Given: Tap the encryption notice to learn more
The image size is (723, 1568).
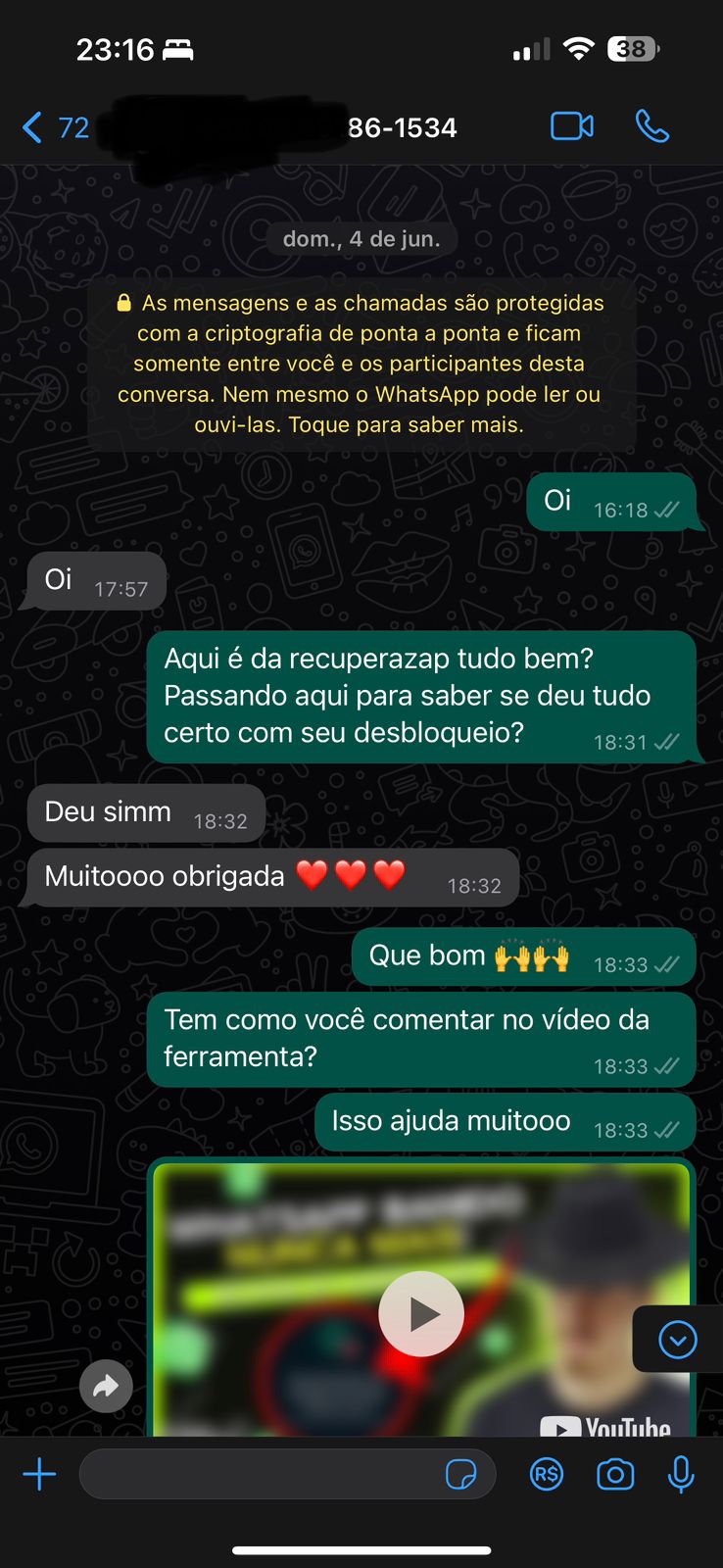Looking at the screenshot, I should [361, 364].
